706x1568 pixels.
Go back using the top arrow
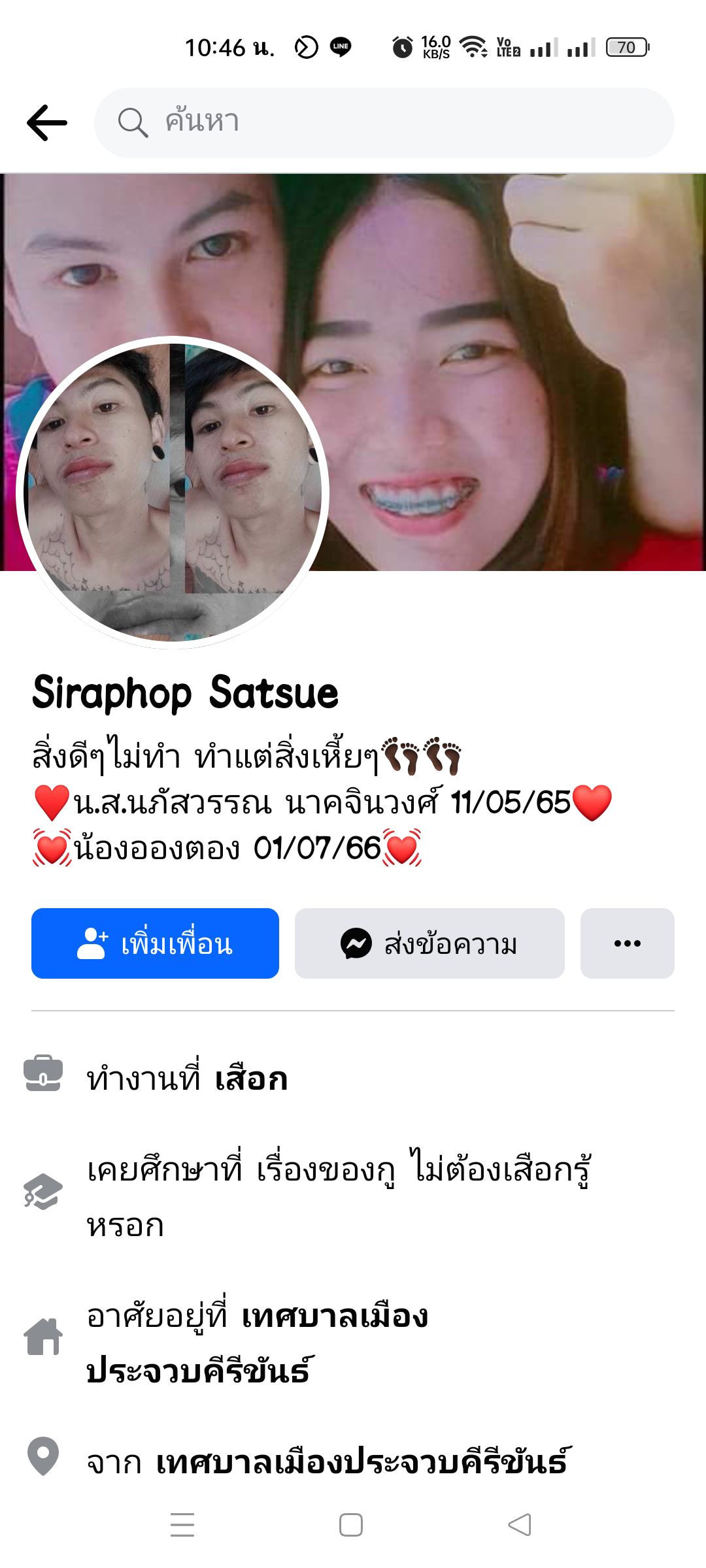pos(47,123)
